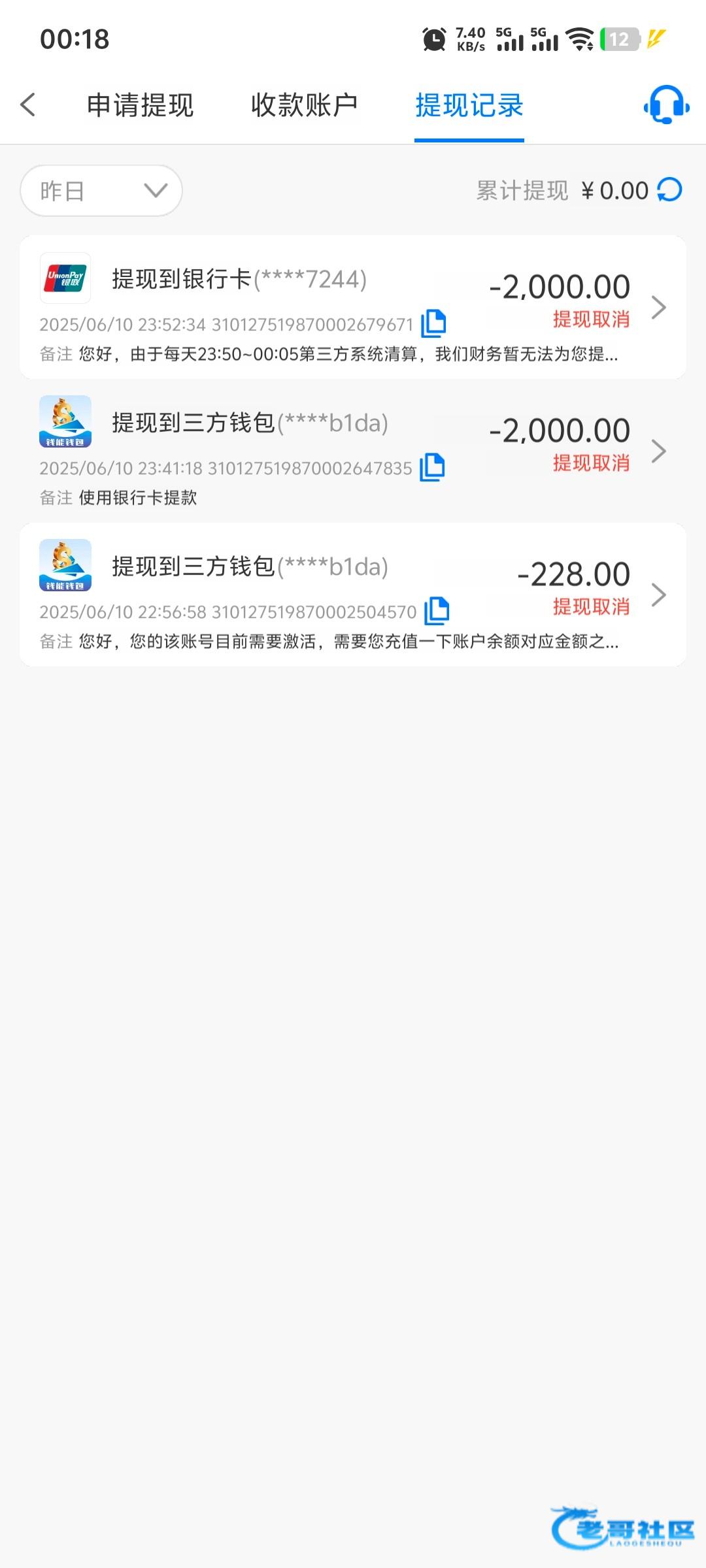Viewport: 706px width, 1568px height.
Task: Open the 23:41:18 wallet withdrawal record
Action: click(353, 451)
